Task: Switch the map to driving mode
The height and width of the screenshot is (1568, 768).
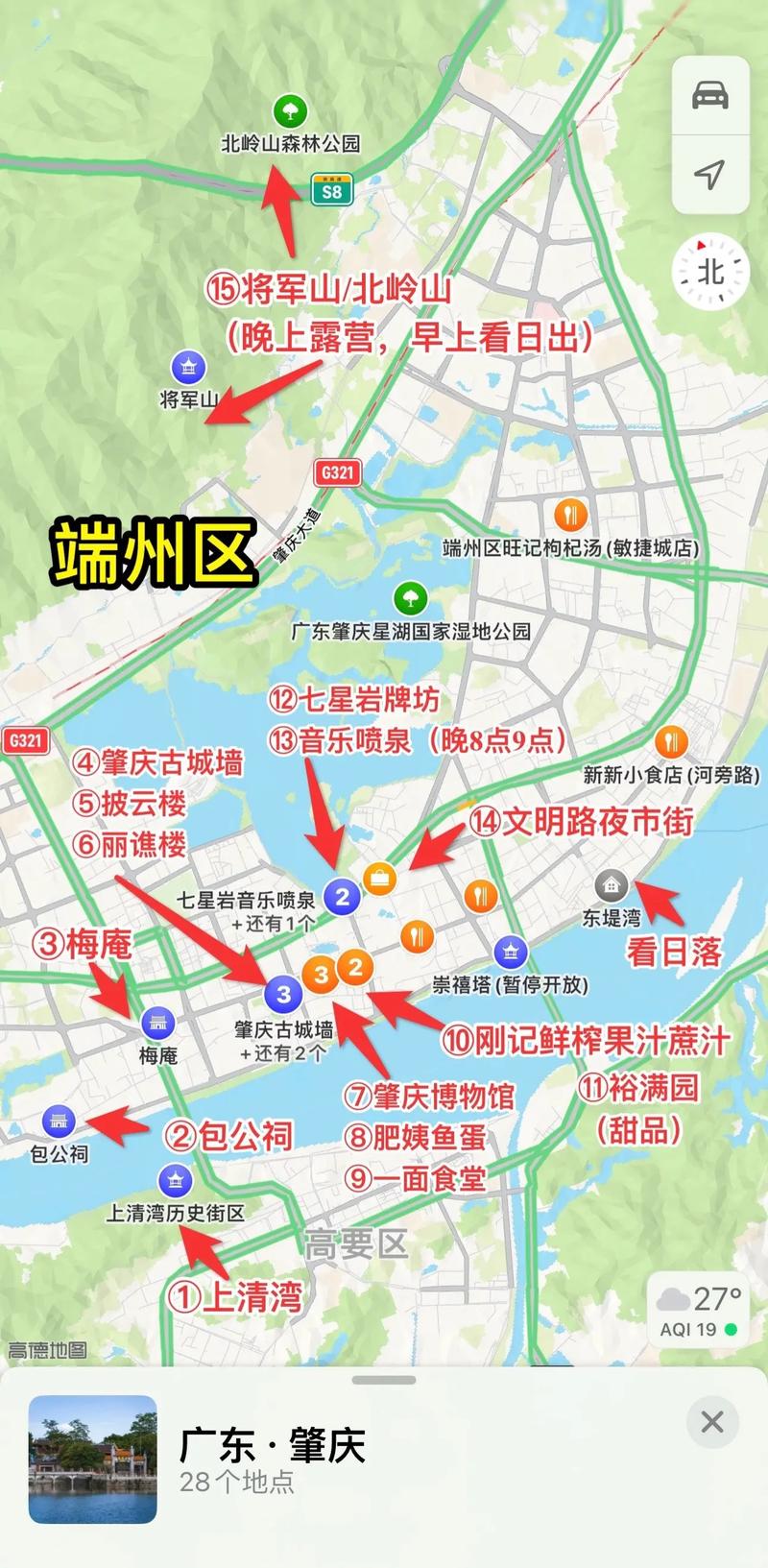Action: [x=709, y=95]
